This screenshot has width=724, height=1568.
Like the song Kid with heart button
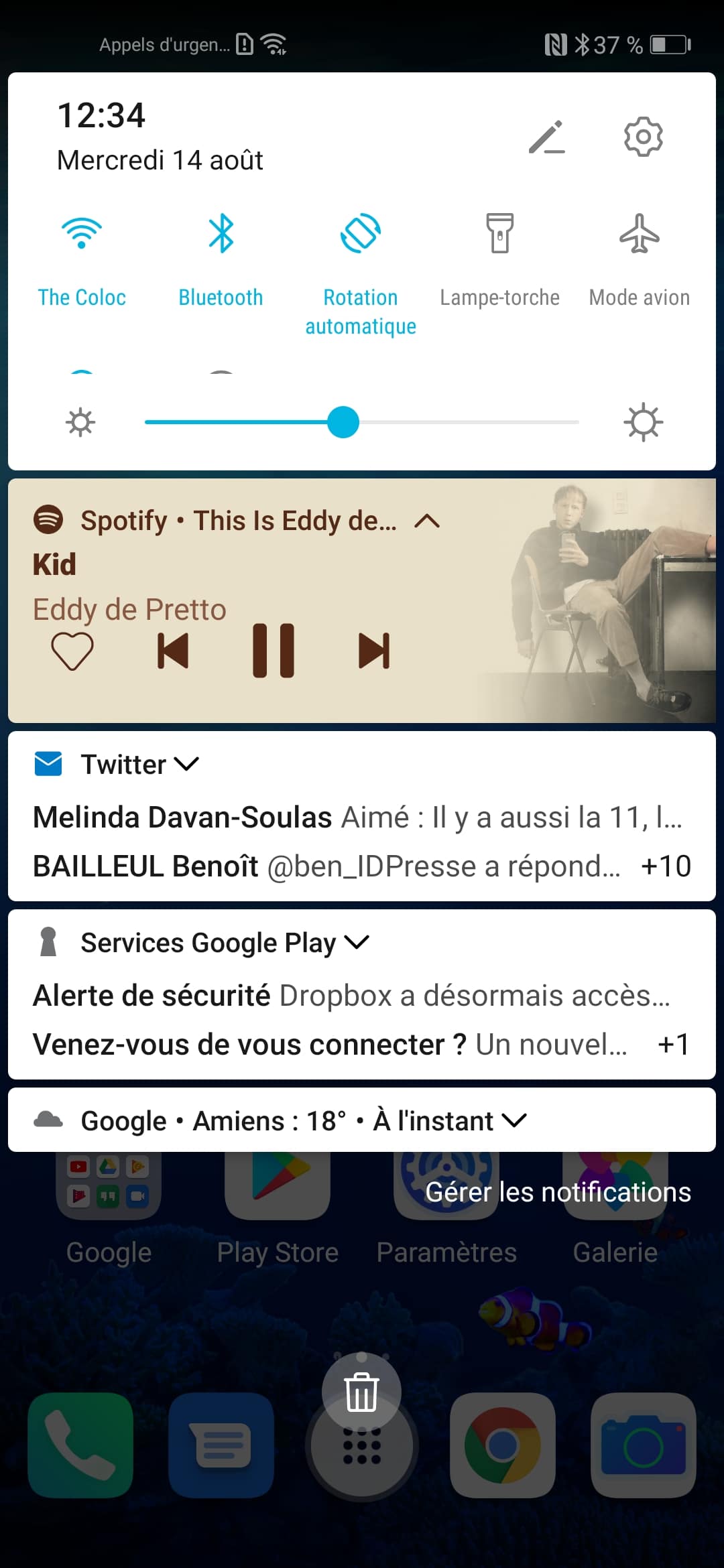coord(72,649)
